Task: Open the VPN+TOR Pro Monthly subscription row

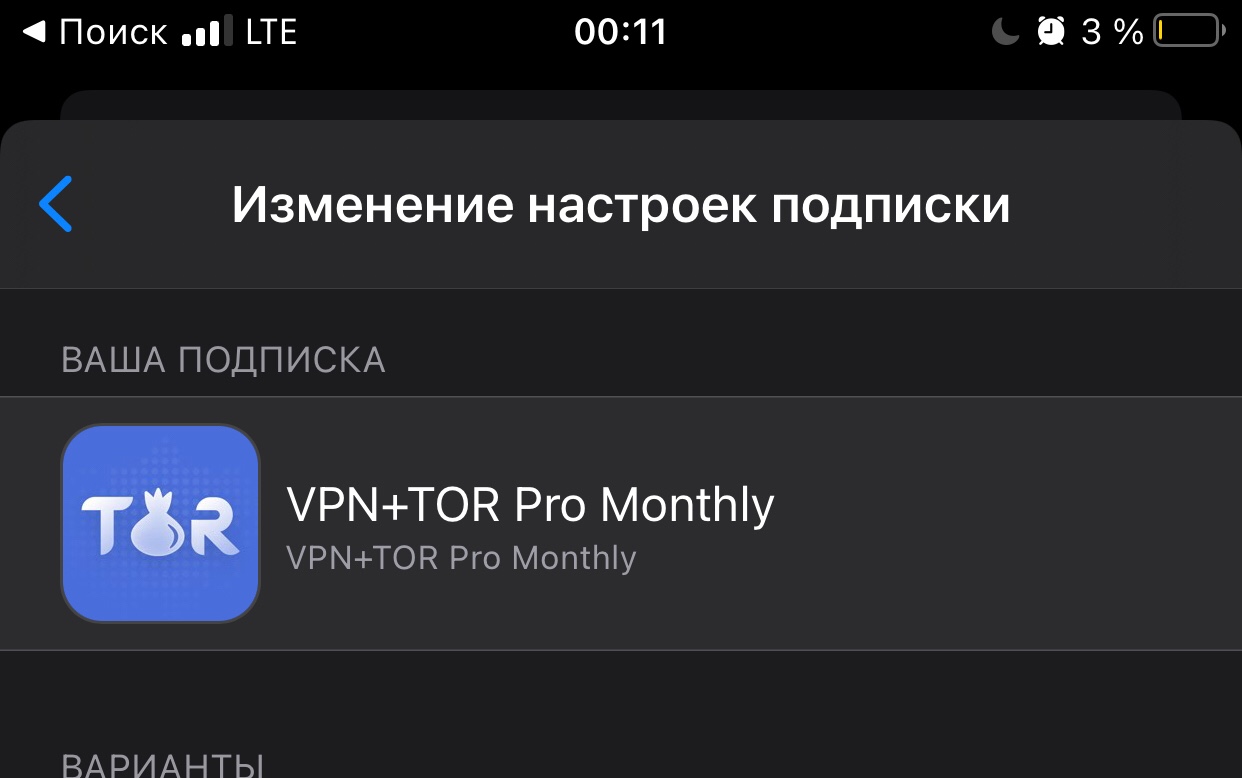Action: 620,524
